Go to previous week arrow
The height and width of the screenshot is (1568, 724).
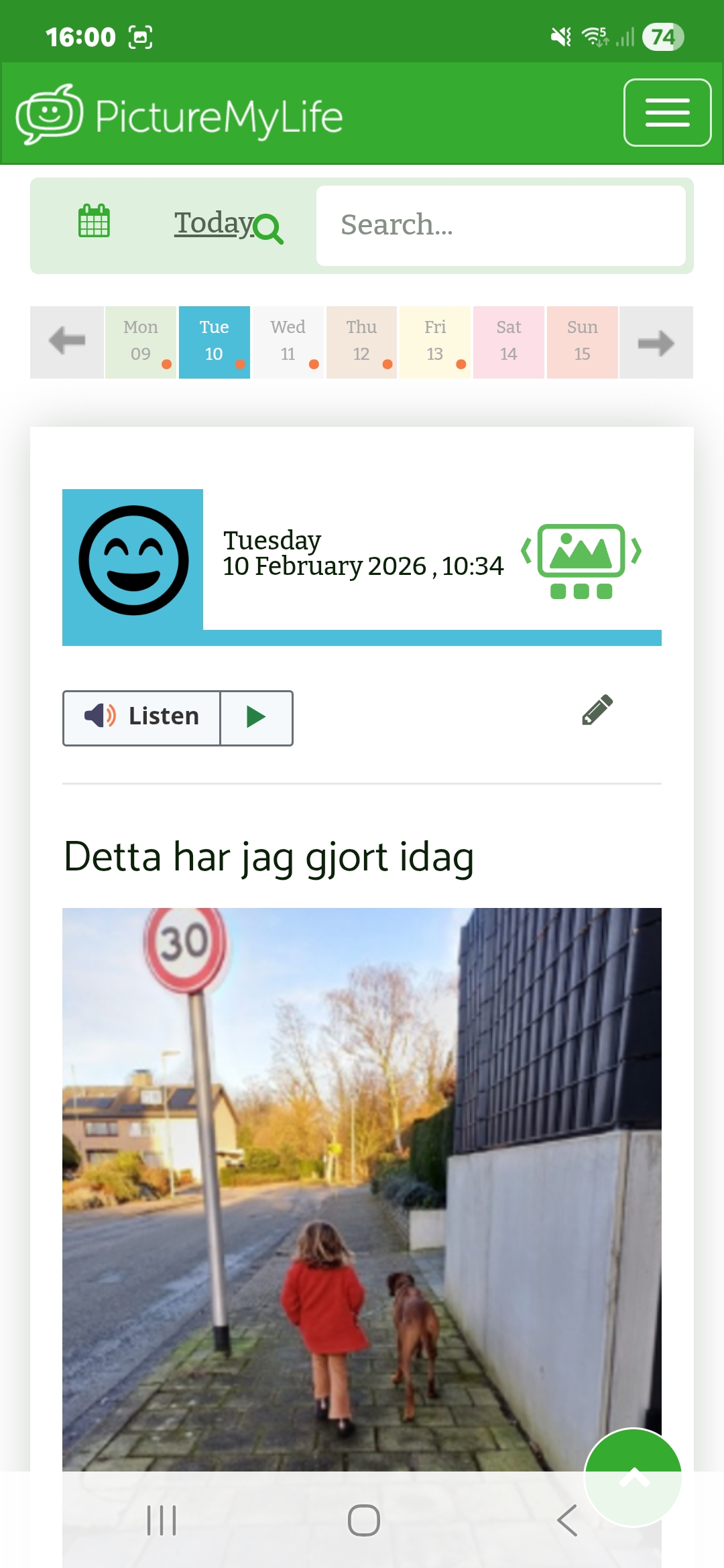click(67, 342)
